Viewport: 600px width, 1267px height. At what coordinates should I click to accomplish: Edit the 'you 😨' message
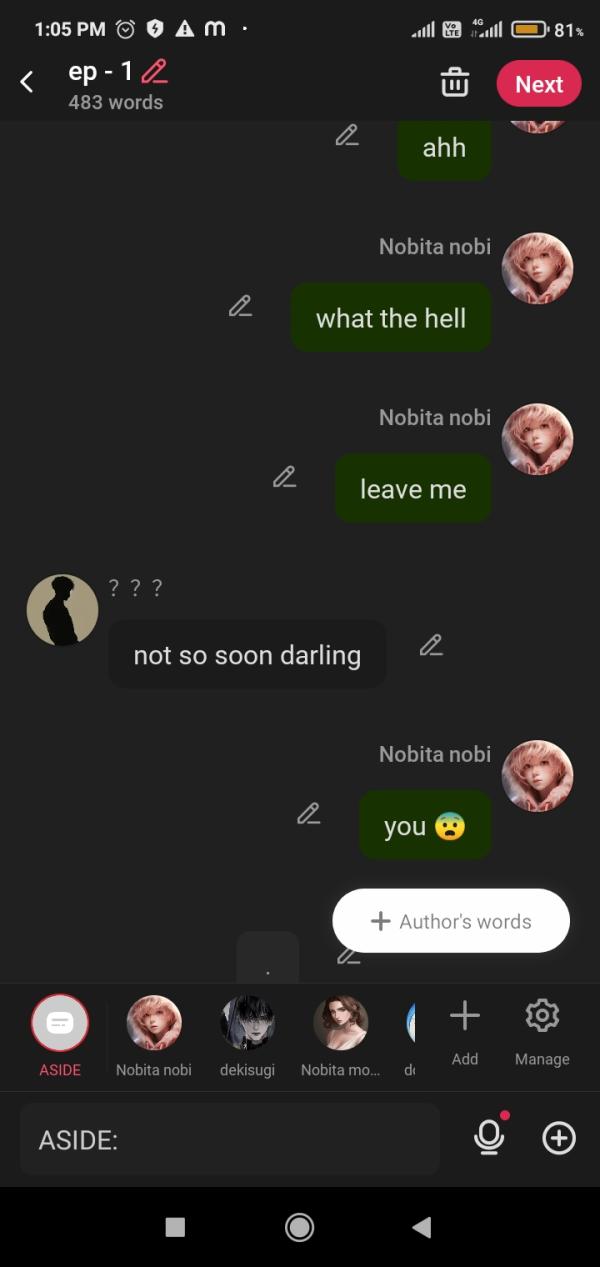[x=309, y=814]
